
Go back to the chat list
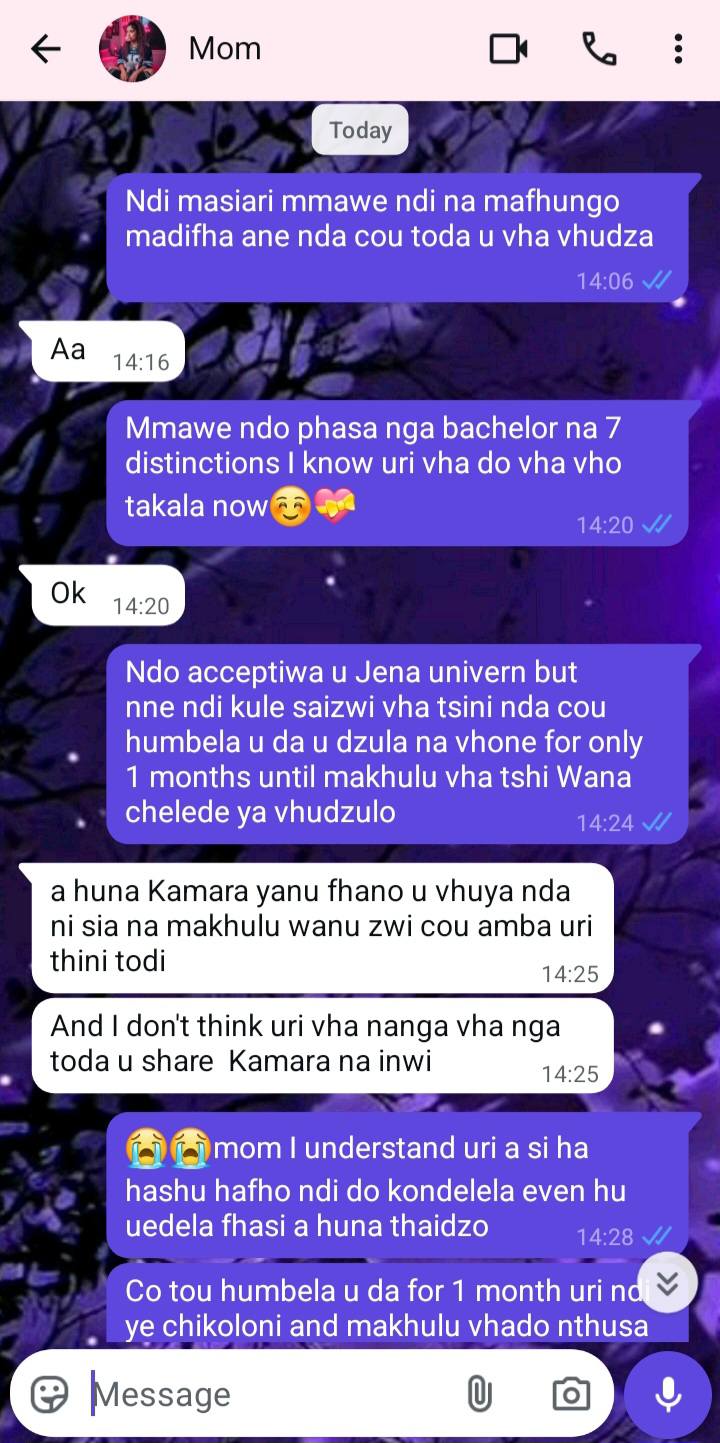[45, 49]
